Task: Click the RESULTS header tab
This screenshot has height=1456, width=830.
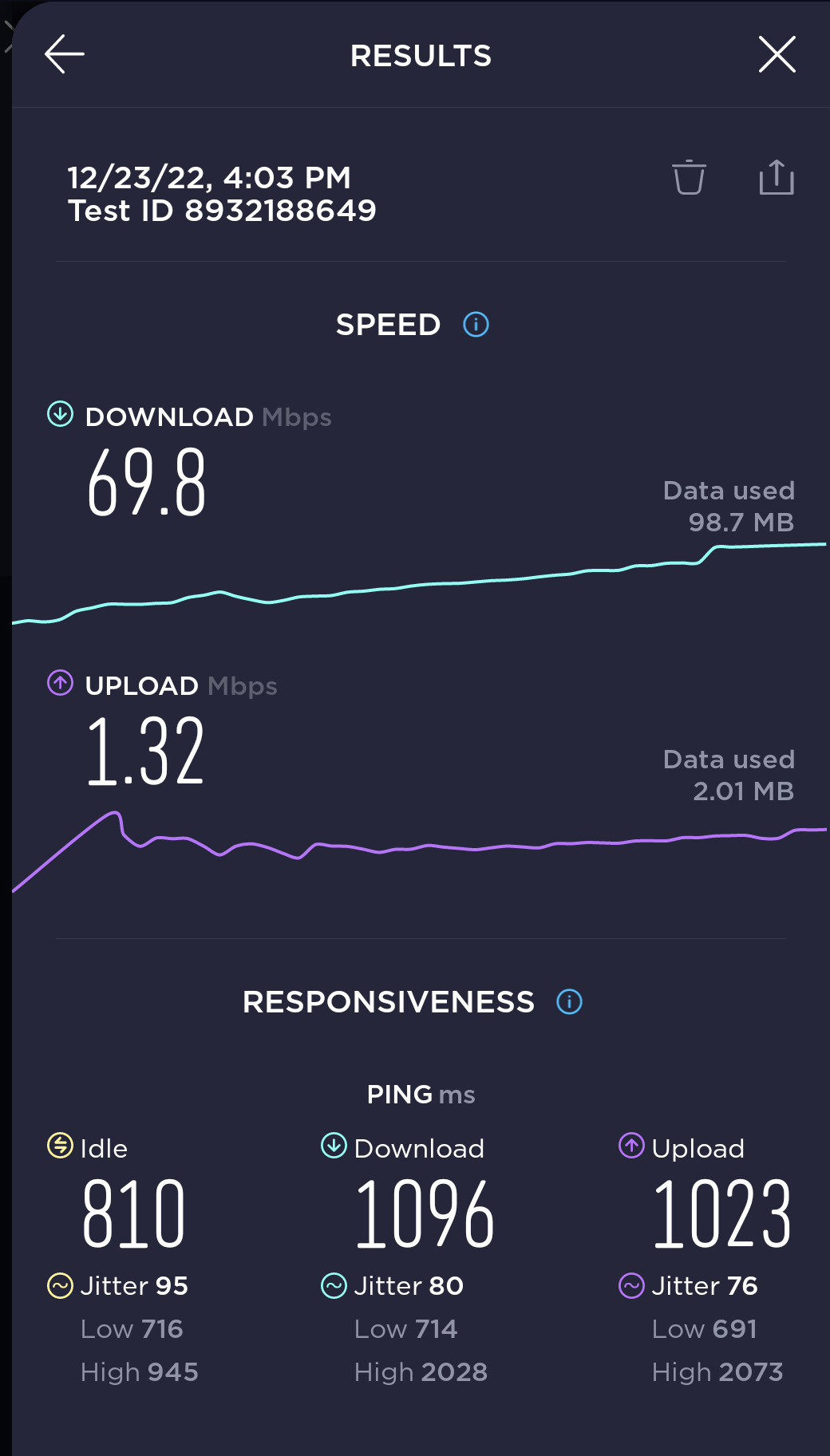Action: tap(421, 54)
